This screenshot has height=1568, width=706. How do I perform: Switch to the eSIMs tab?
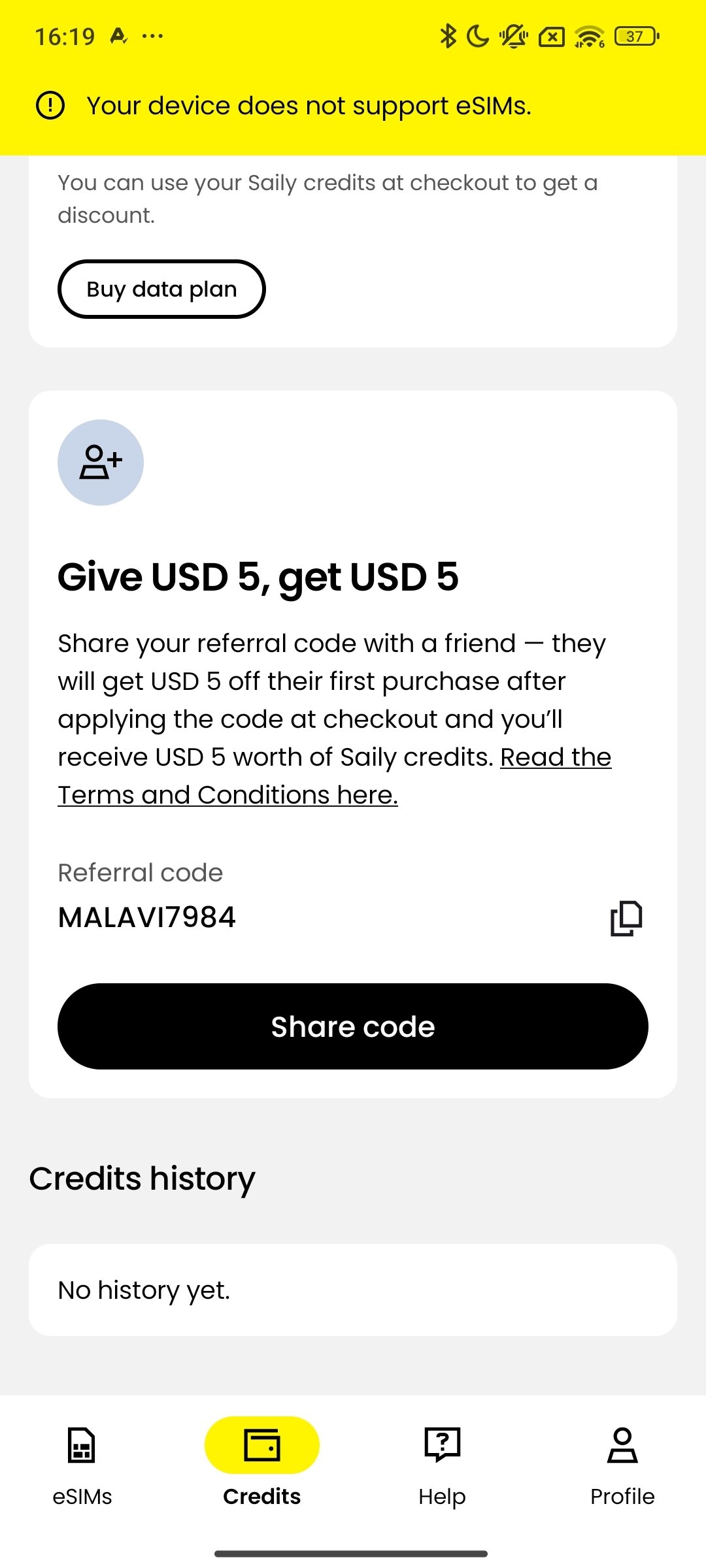82,1465
